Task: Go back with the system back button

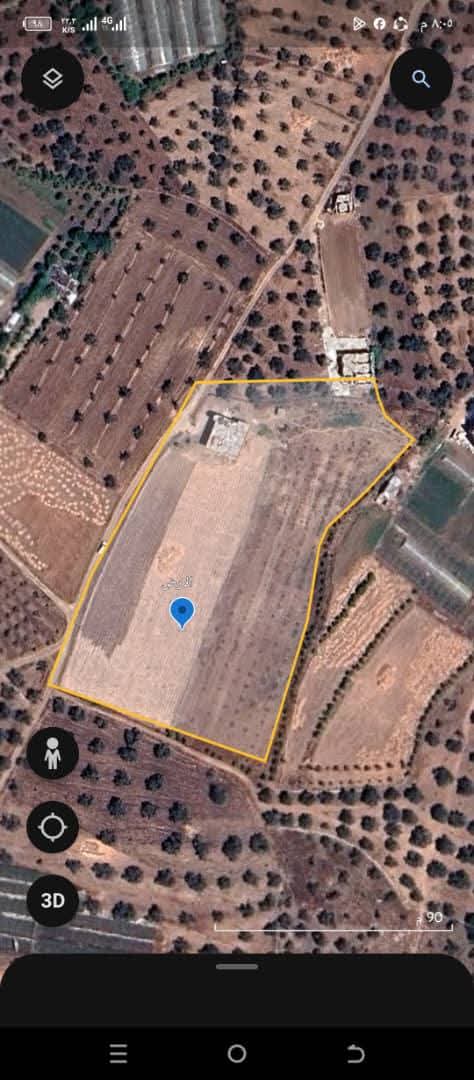Action: (x=355, y=1053)
